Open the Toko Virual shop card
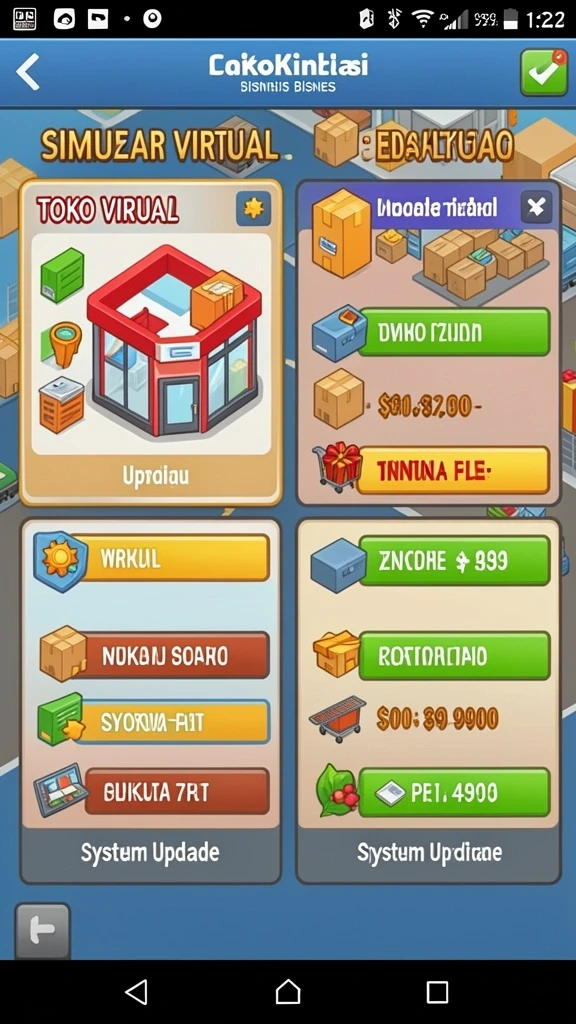This screenshot has width=576, height=1024. (151, 342)
